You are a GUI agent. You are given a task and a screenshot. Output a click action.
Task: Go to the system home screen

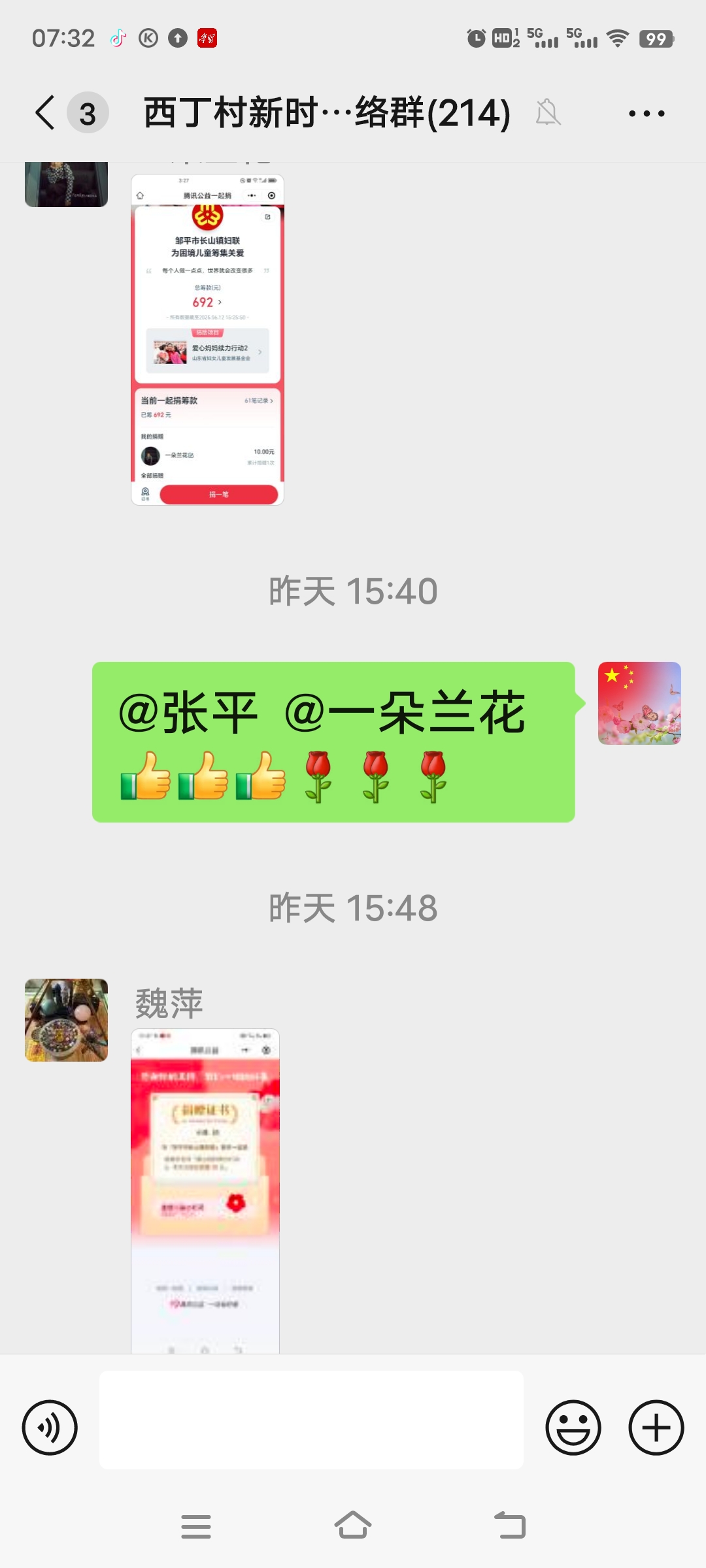353,1526
